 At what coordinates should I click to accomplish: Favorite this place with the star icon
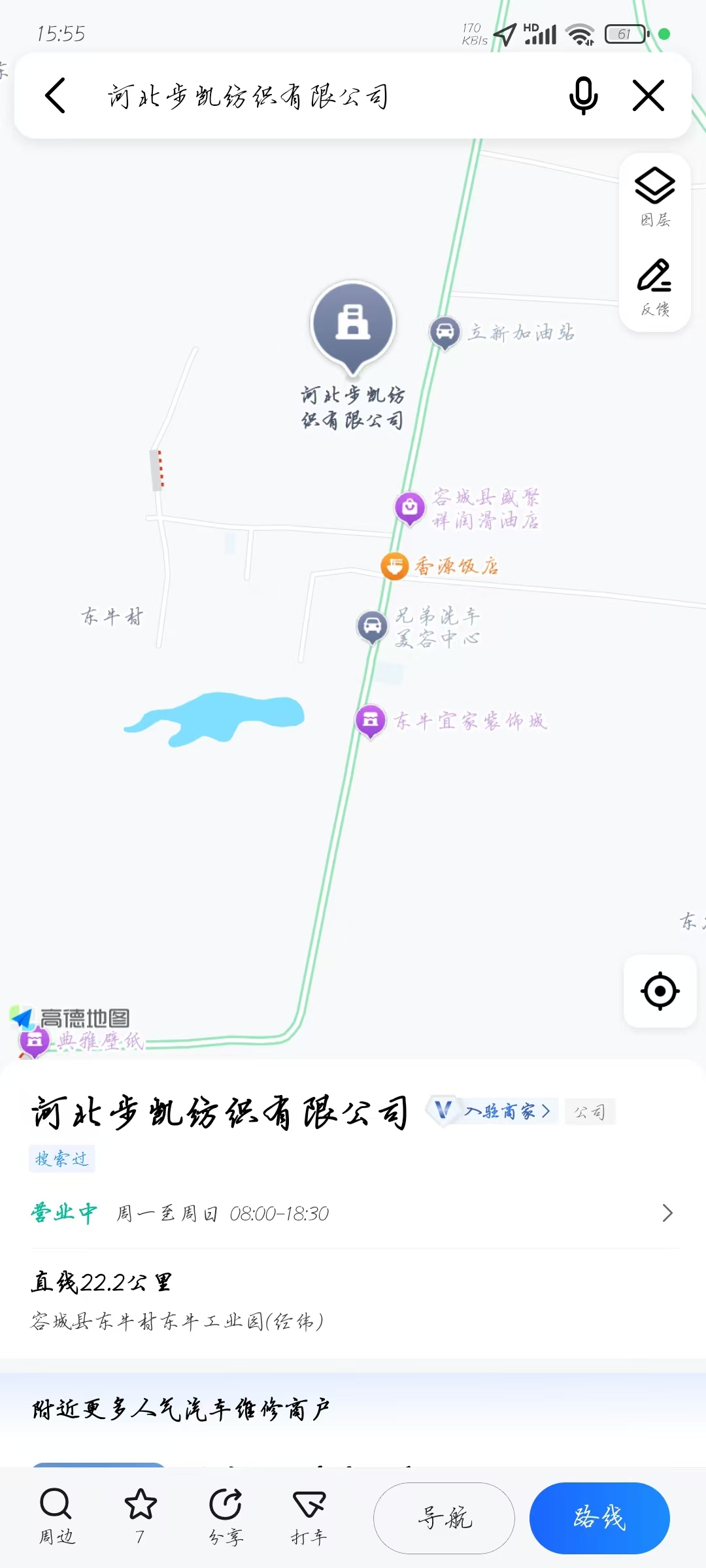141,1516
